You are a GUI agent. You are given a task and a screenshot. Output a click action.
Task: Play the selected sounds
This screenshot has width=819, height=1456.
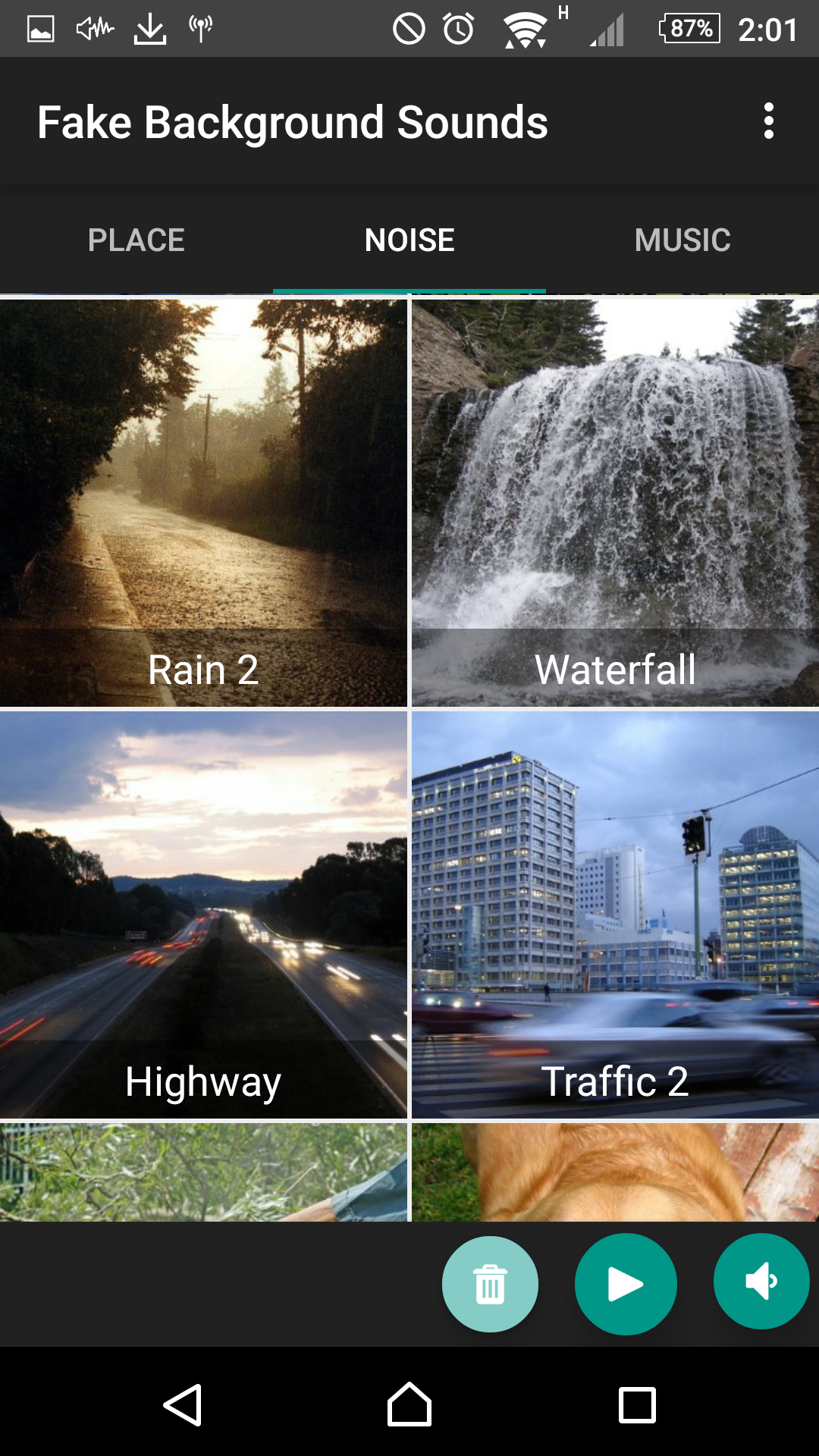626,1284
